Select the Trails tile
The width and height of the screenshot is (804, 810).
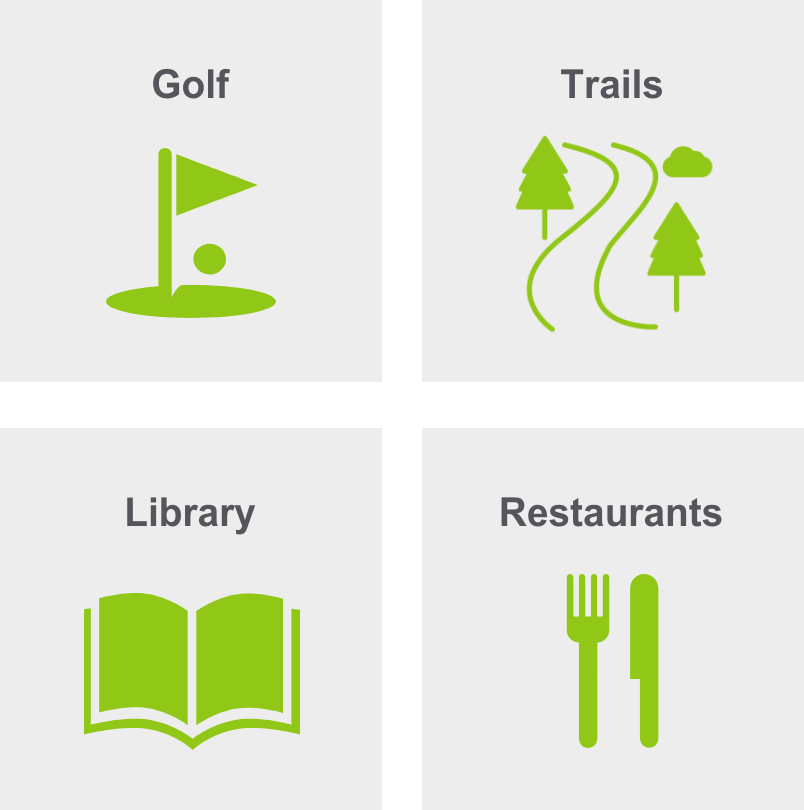click(x=612, y=190)
